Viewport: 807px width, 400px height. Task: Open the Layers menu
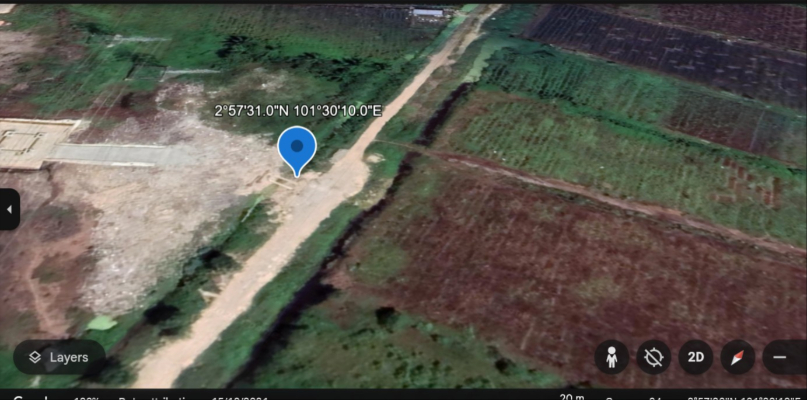click(59, 357)
